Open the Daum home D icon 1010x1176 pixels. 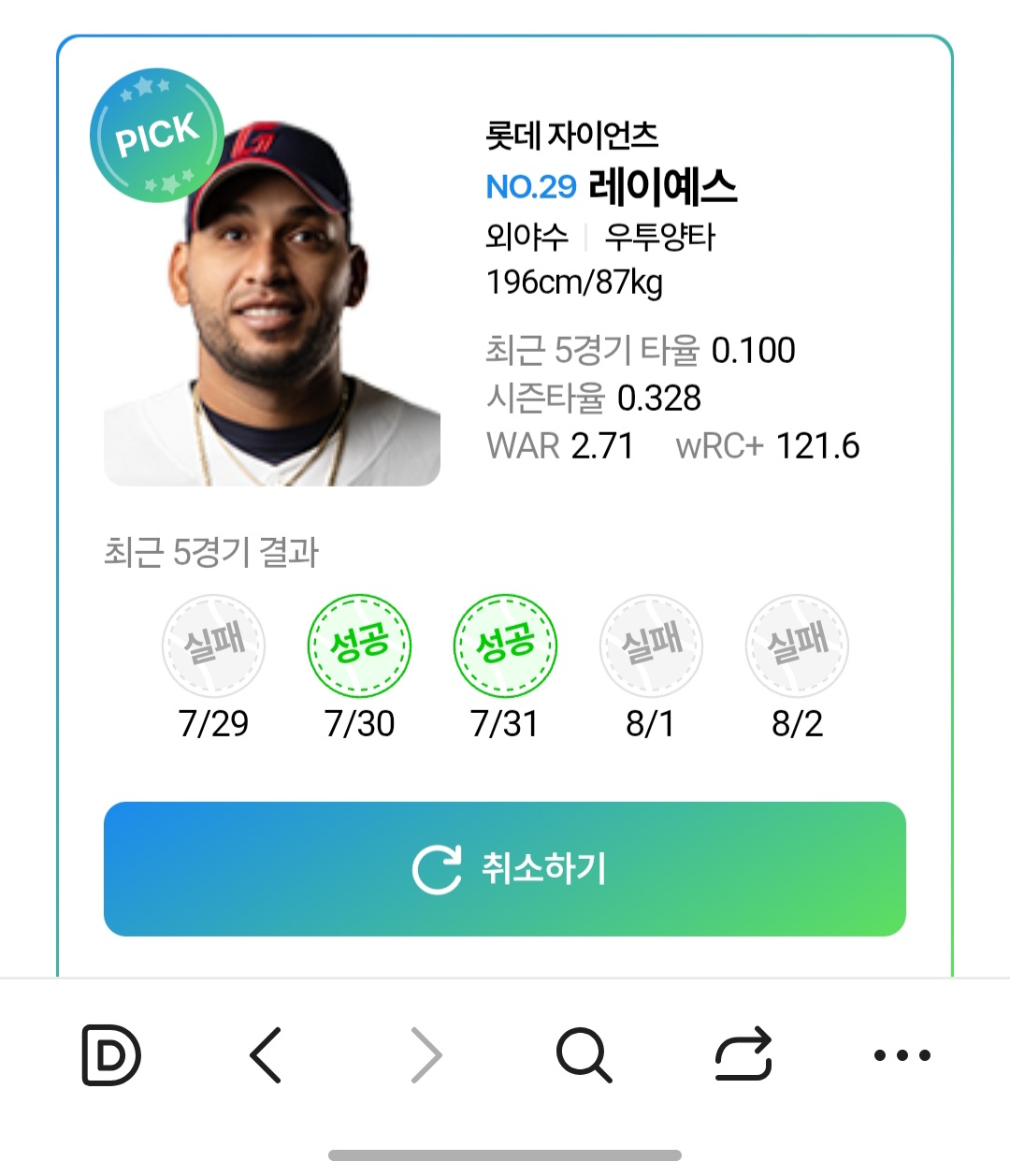pos(110,1055)
